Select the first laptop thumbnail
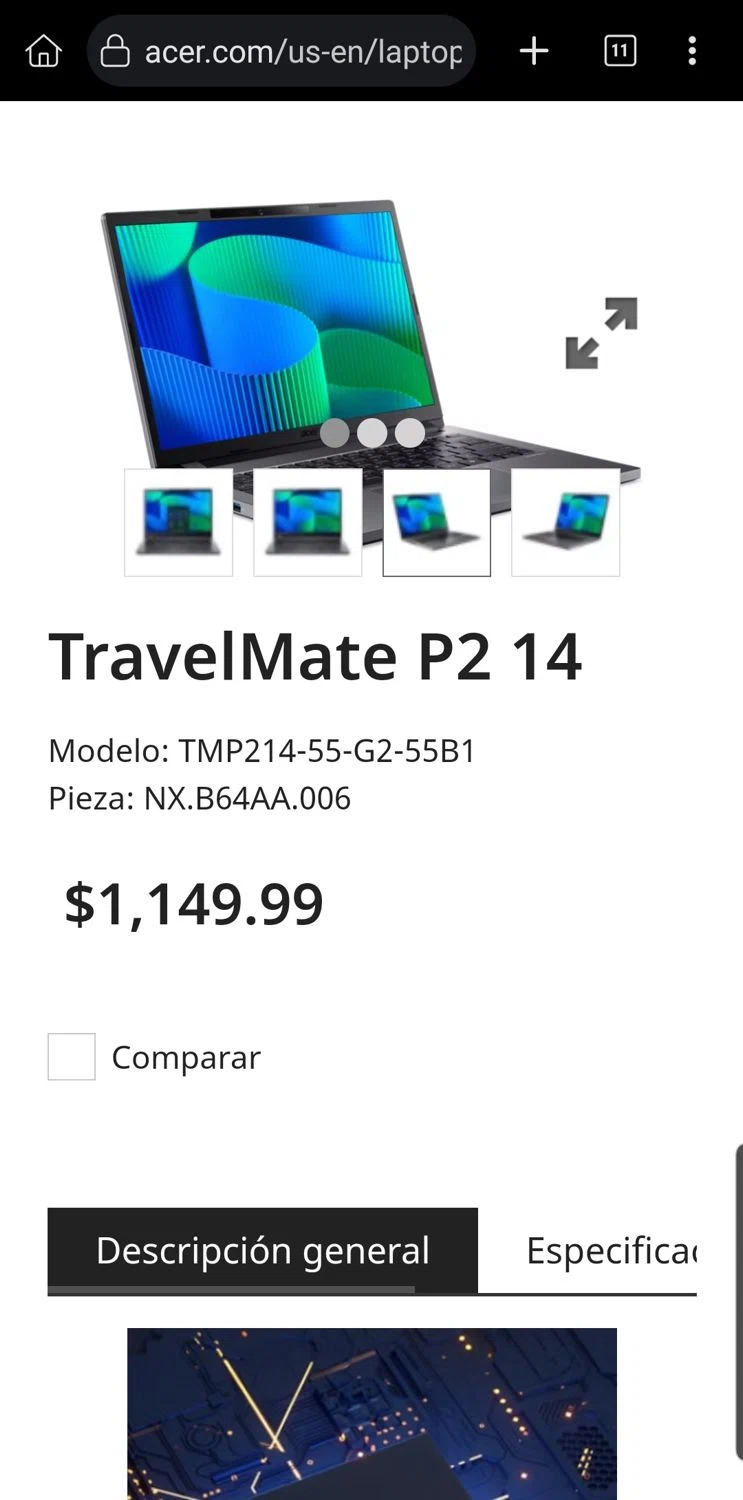Viewport: 743px width, 1500px height. coord(178,523)
